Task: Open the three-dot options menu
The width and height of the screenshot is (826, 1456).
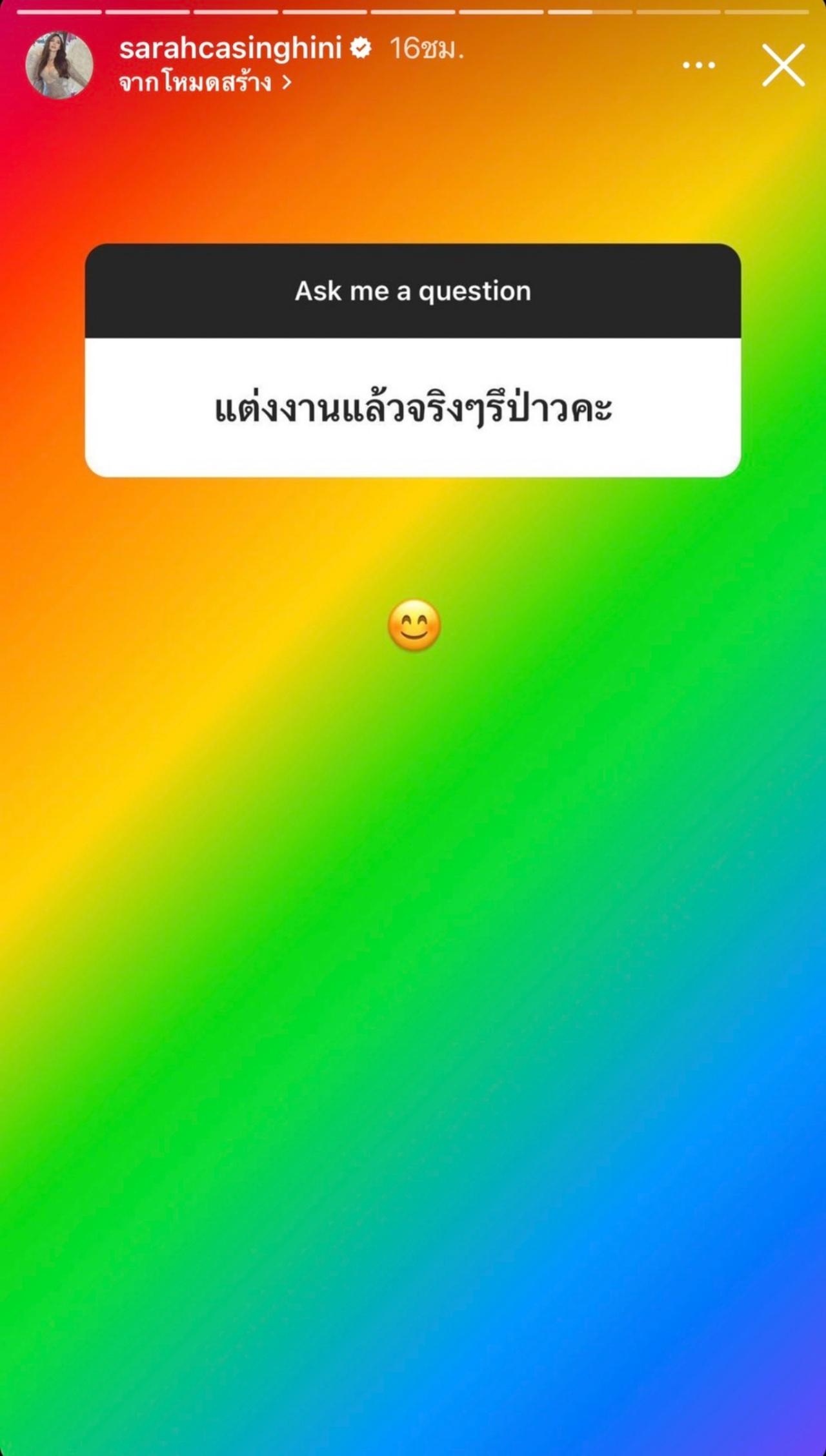Action: point(699,65)
